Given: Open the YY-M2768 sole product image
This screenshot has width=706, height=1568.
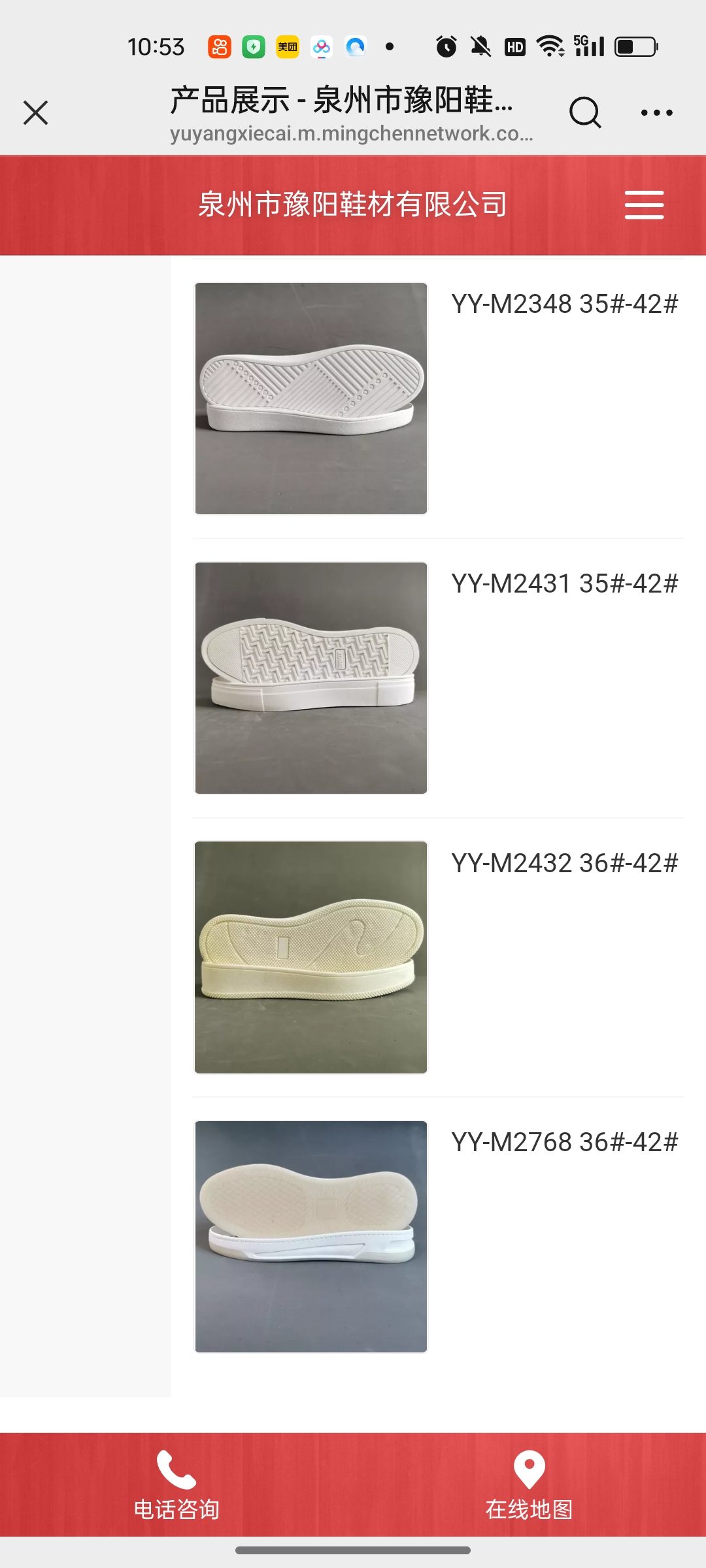Looking at the screenshot, I should click(311, 1237).
